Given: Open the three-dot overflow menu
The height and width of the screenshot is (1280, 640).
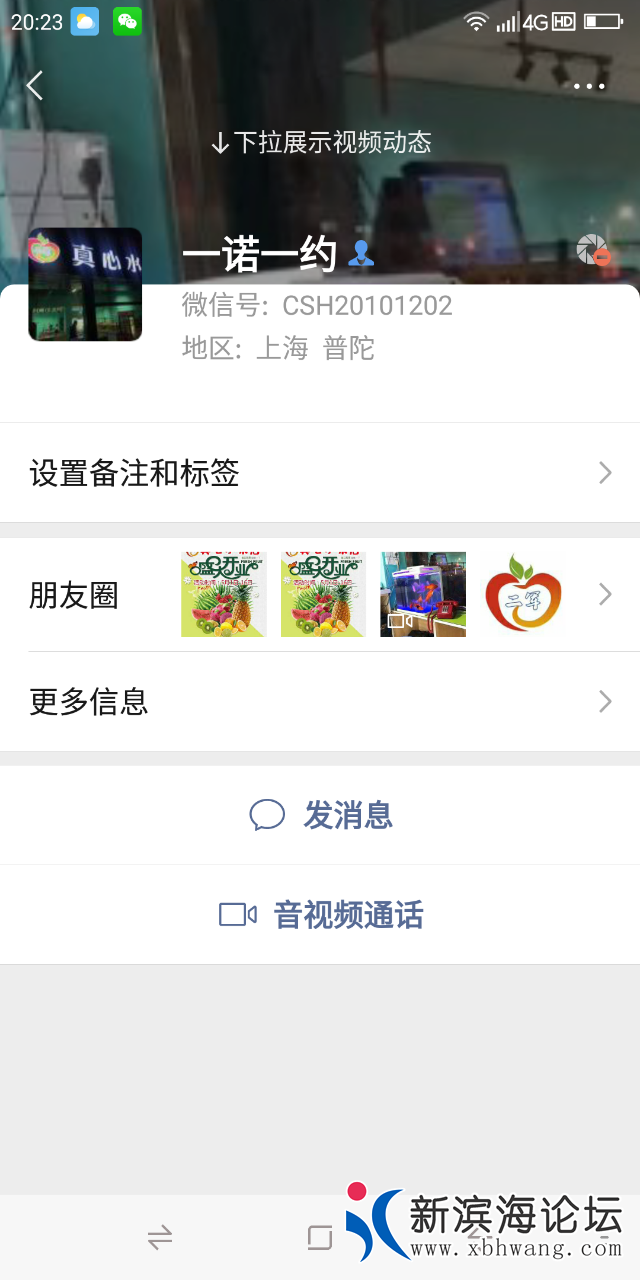Looking at the screenshot, I should pos(589,86).
